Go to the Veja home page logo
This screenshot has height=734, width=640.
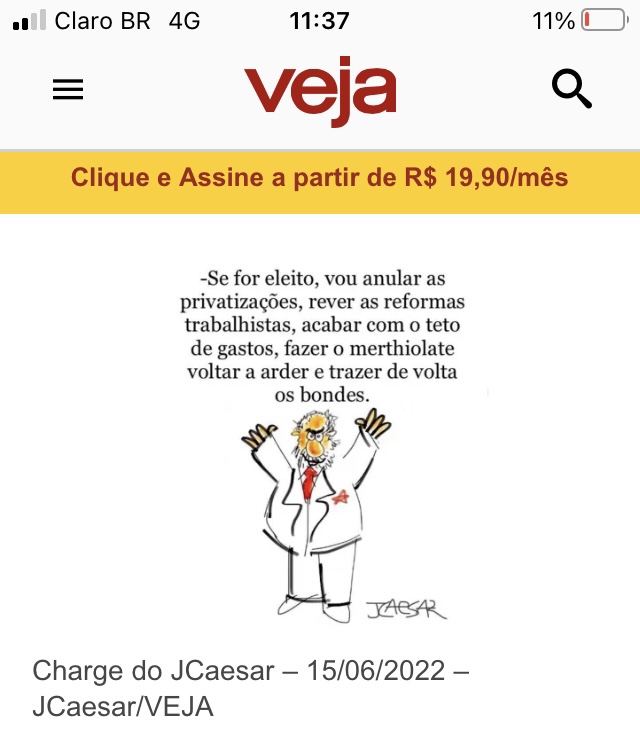(x=320, y=92)
